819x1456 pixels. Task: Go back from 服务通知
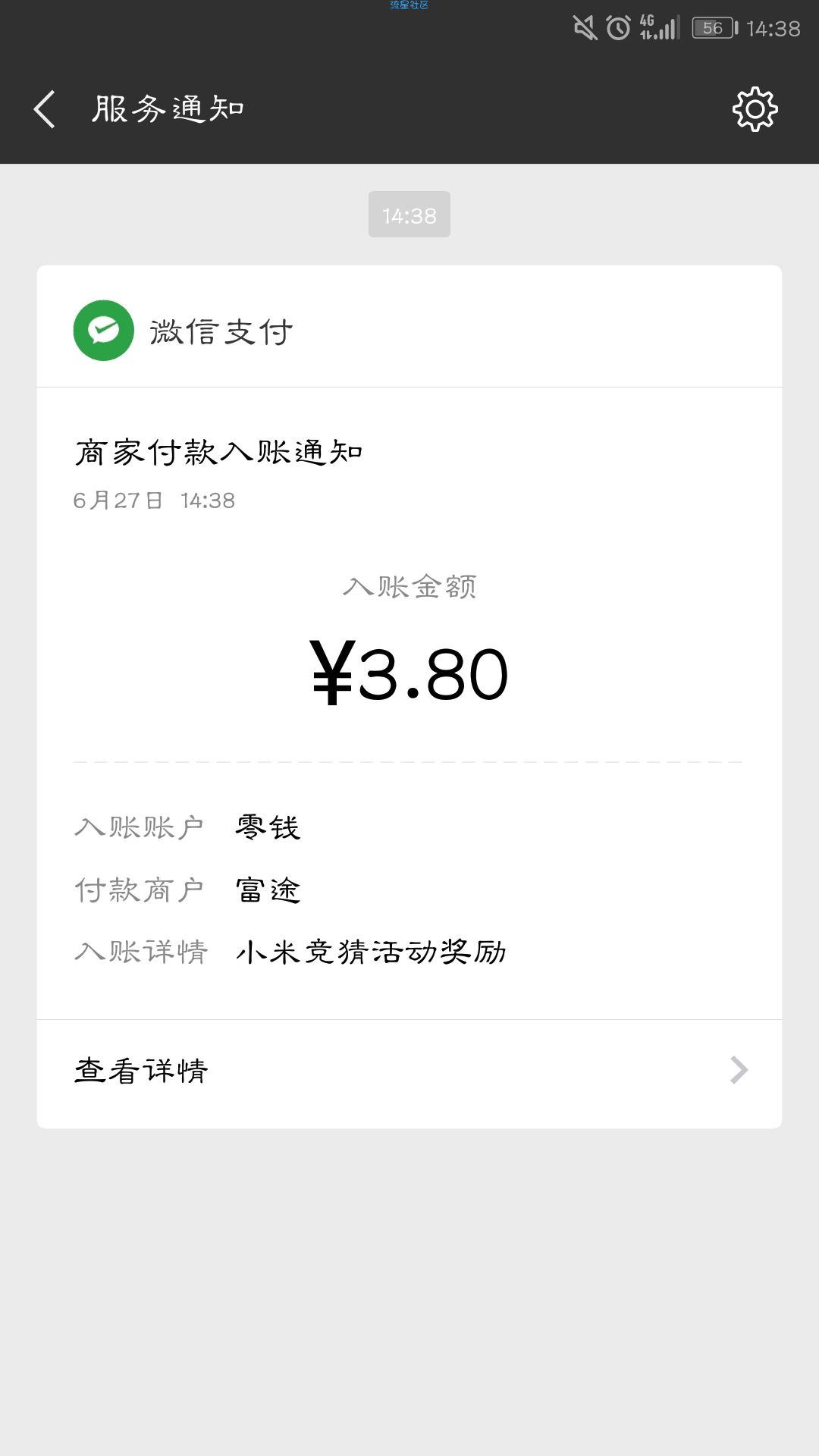[x=45, y=109]
